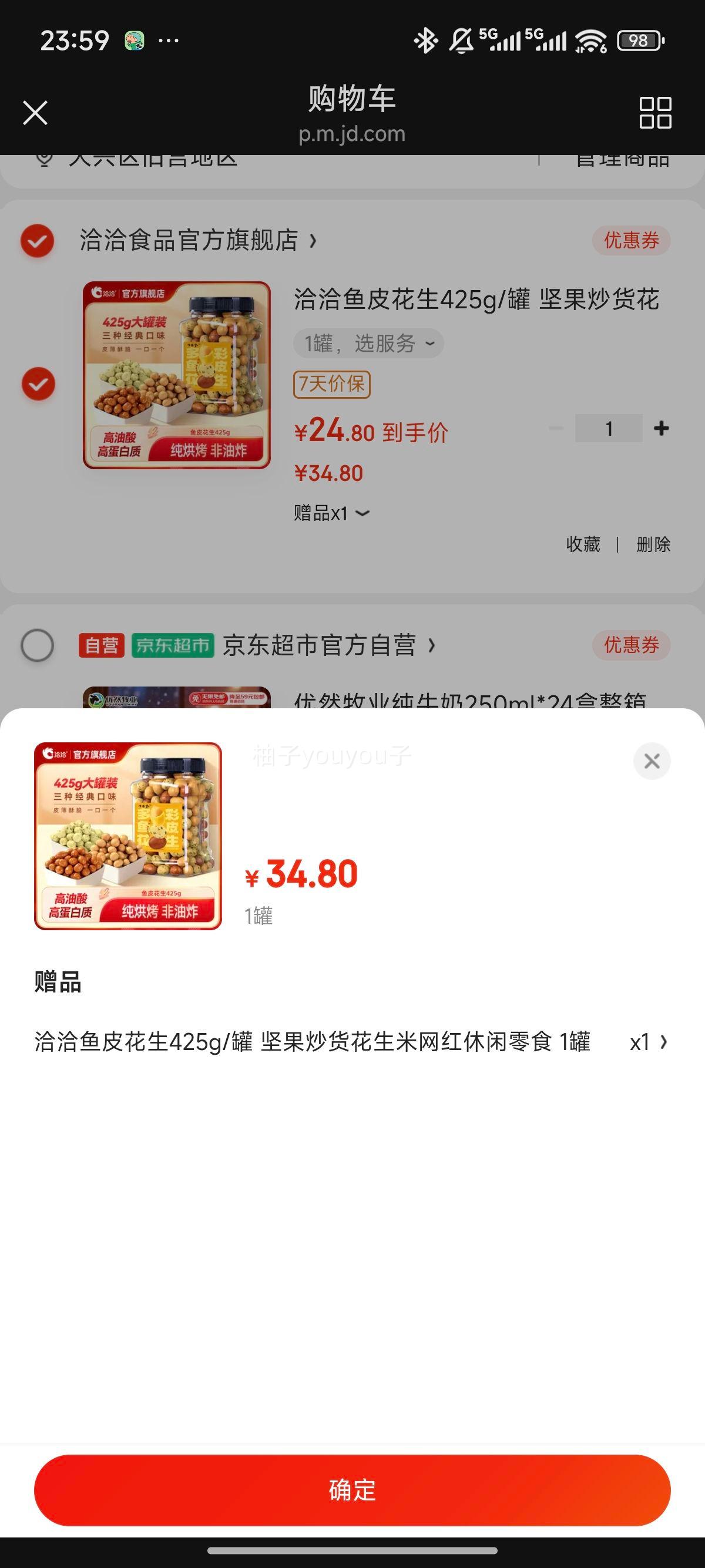
Task: Close the 赠品 gift popup via circular X
Action: 652,761
